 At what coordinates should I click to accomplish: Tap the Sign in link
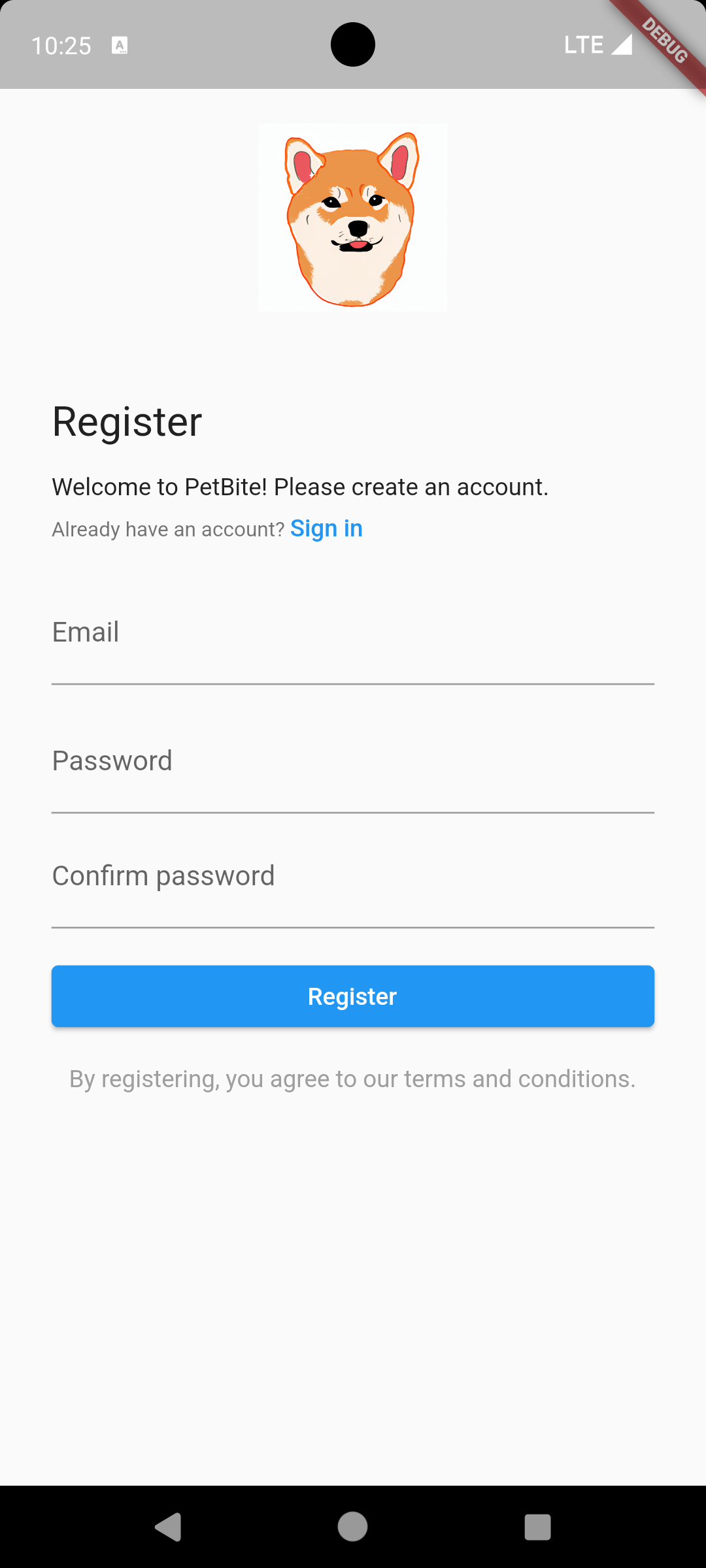[x=326, y=529]
